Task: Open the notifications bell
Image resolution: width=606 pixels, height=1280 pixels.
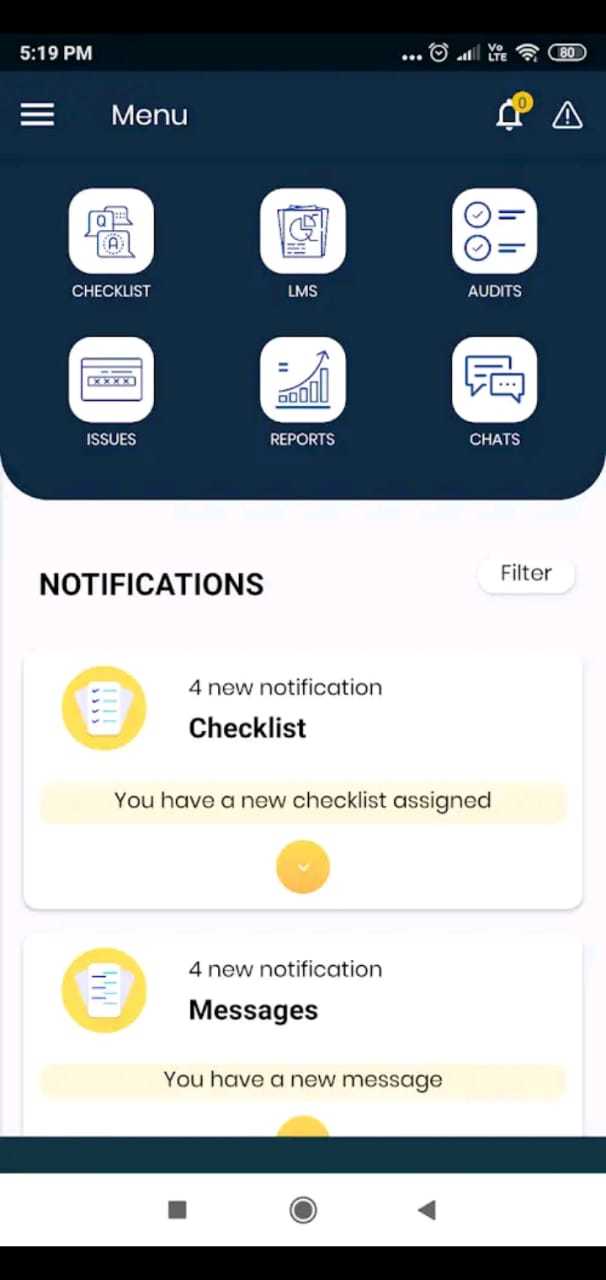Action: click(510, 115)
